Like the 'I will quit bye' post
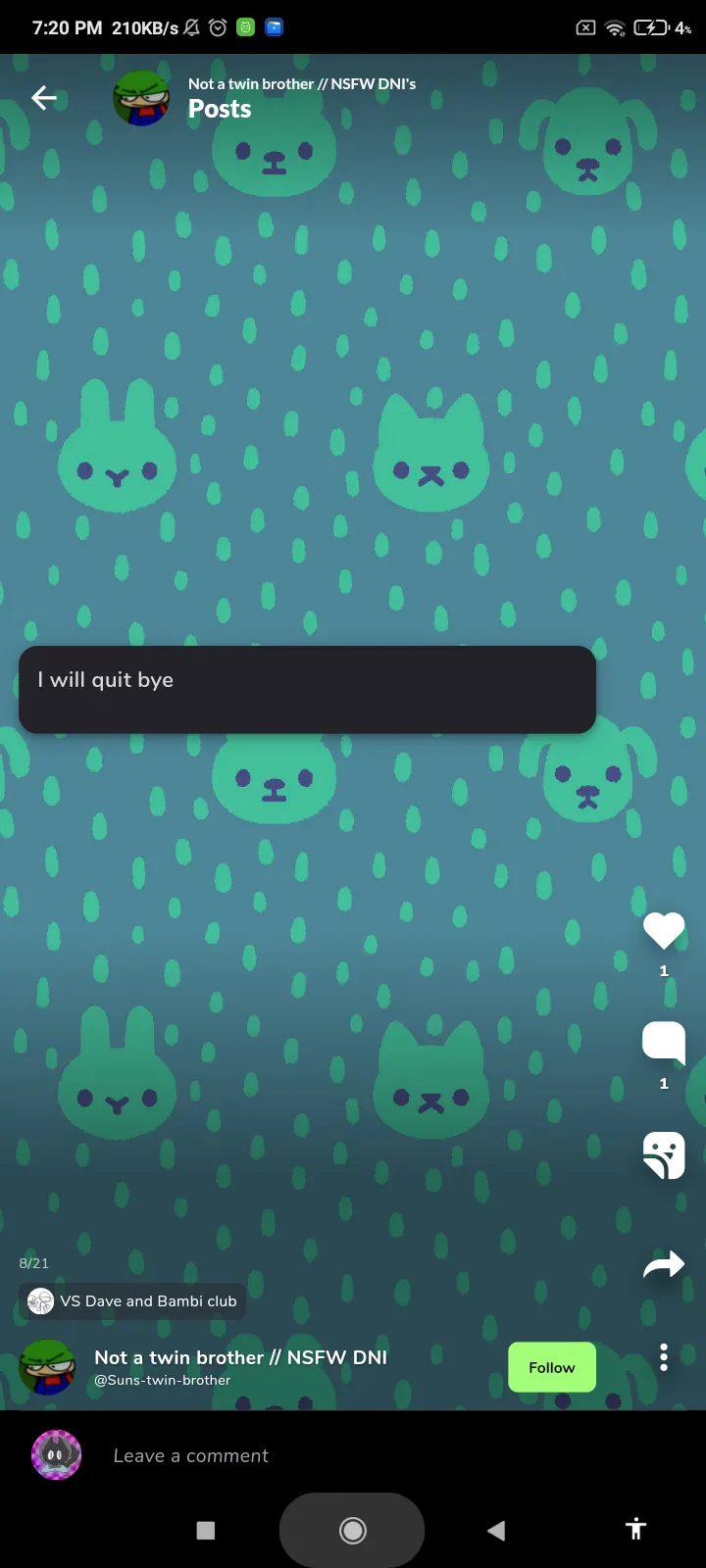706x1568 pixels. coord(664,930)
